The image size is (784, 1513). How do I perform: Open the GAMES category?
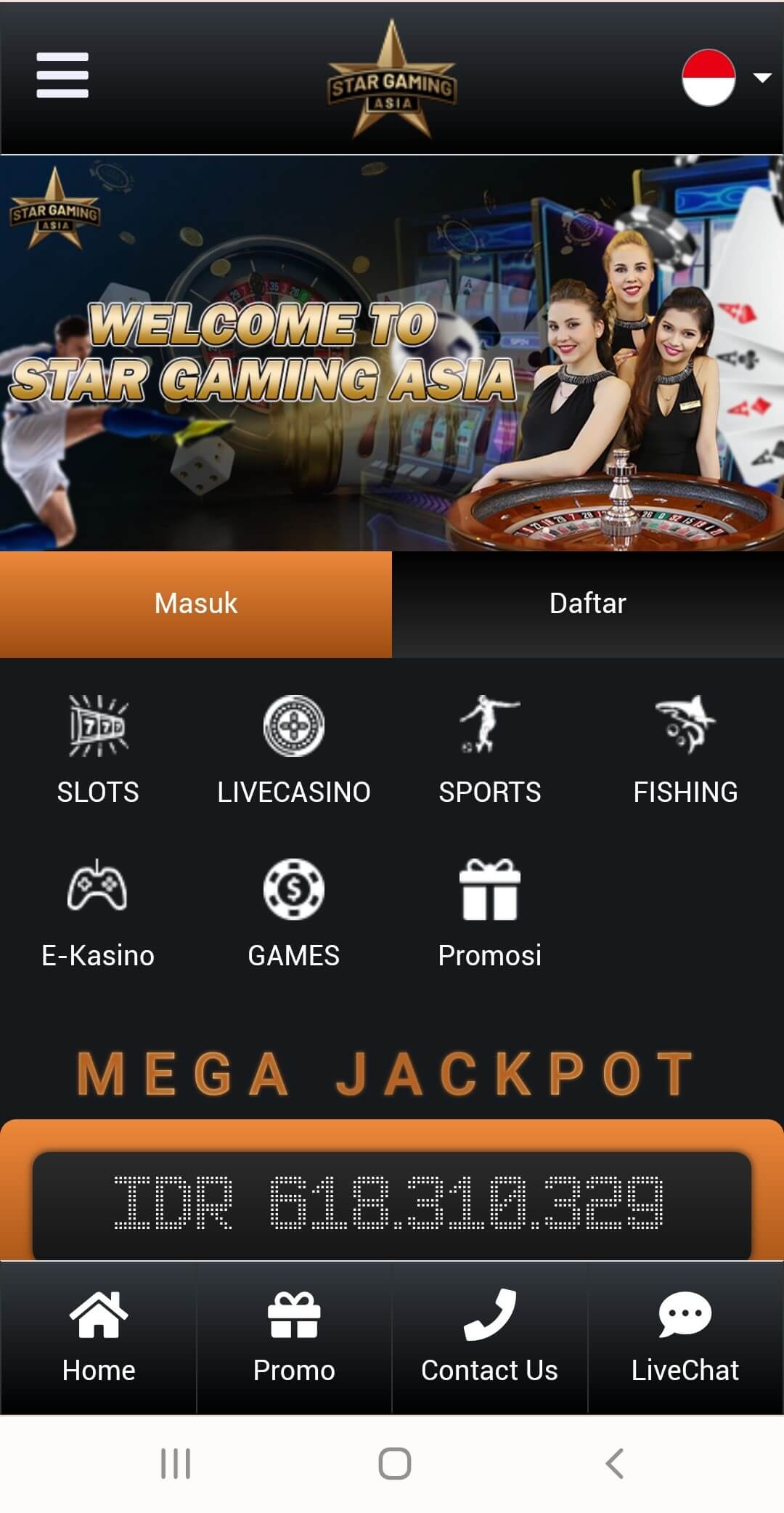[x=294, y=912]
